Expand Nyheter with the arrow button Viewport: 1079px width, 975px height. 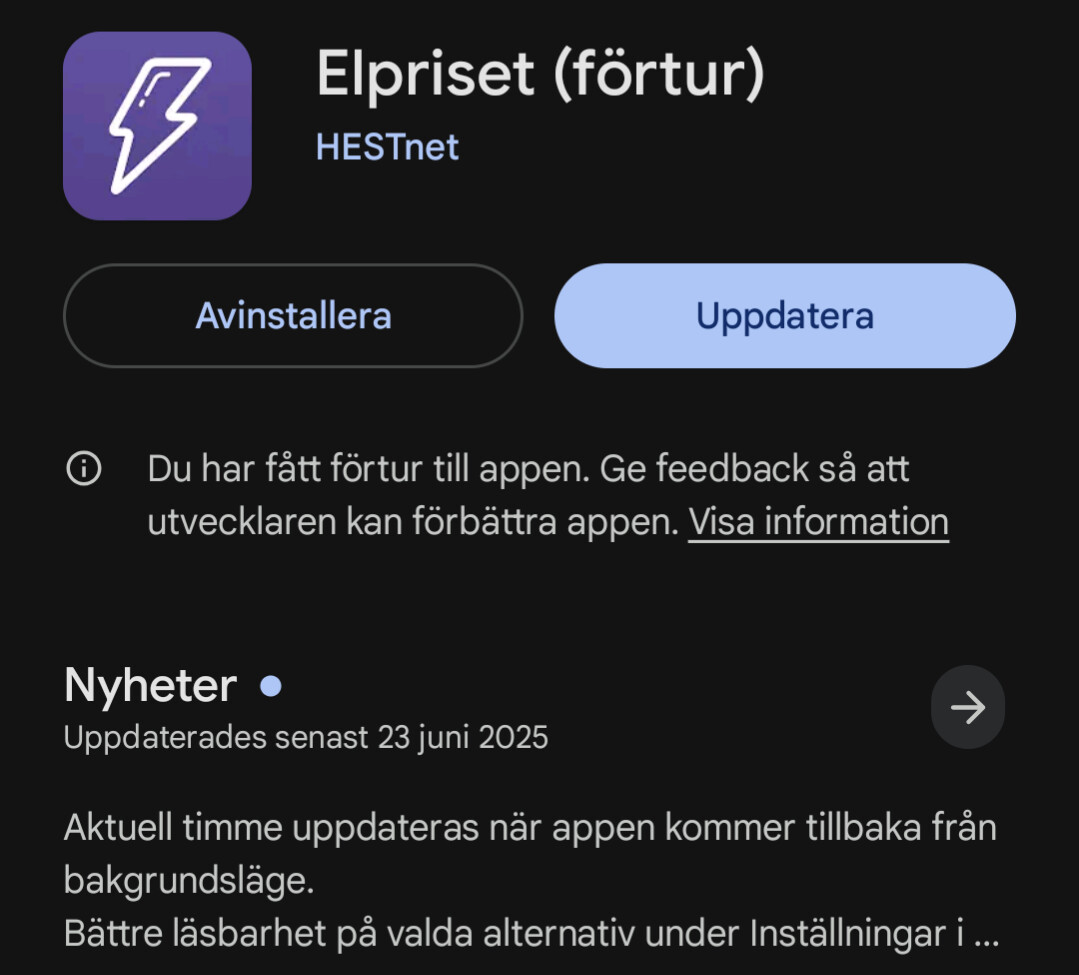[967, 707]
